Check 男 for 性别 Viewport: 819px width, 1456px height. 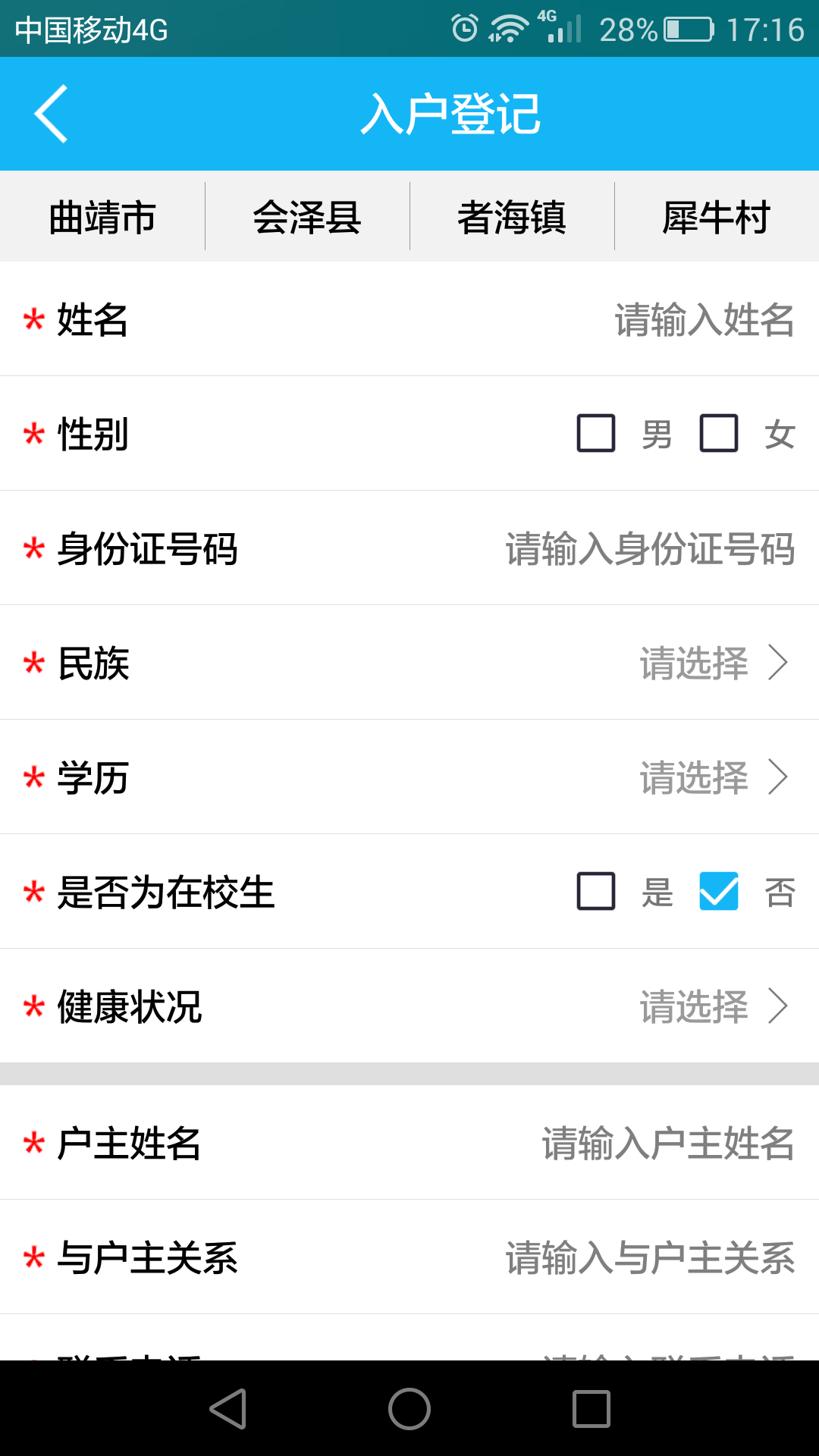coord(596,433)
